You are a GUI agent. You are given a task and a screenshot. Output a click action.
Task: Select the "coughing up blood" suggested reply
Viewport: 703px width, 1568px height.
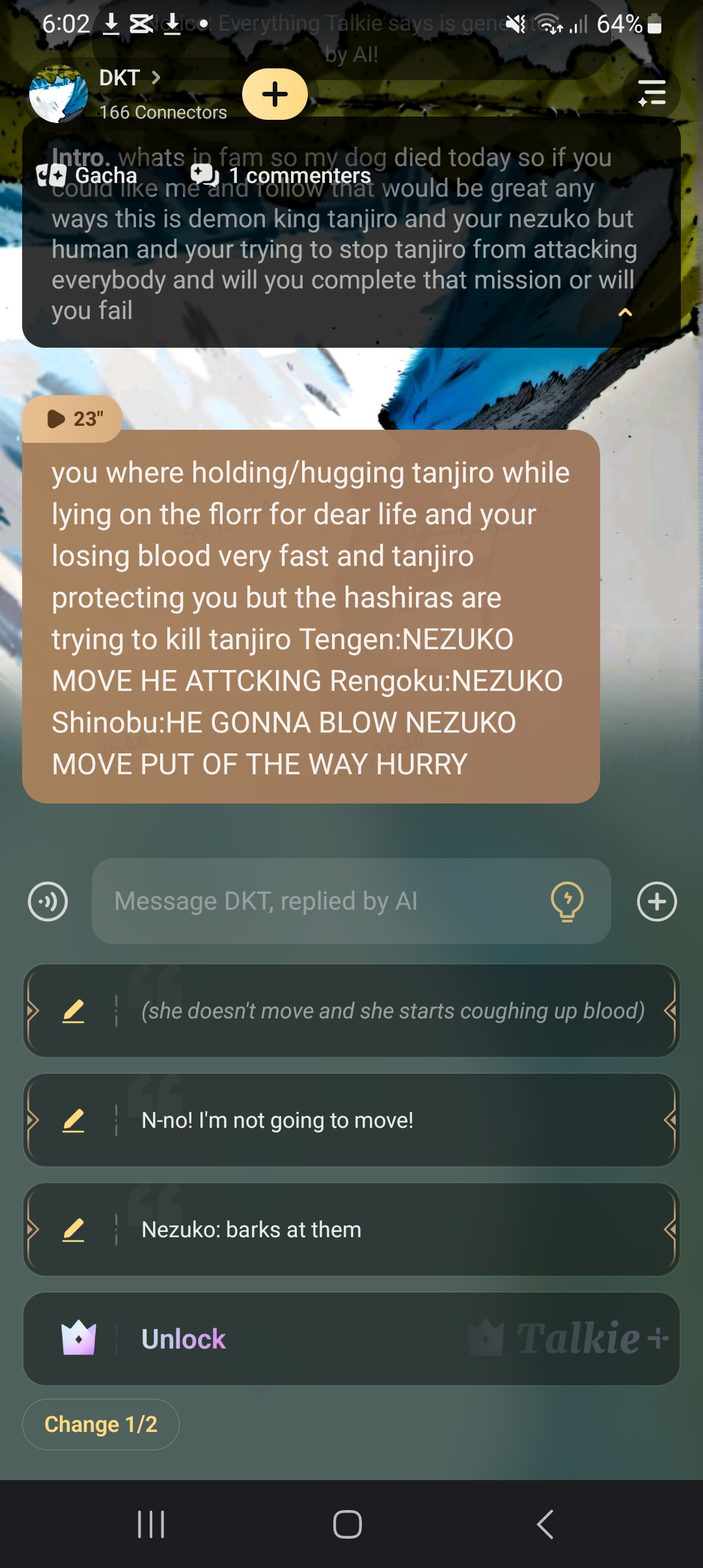[393, 1011]
